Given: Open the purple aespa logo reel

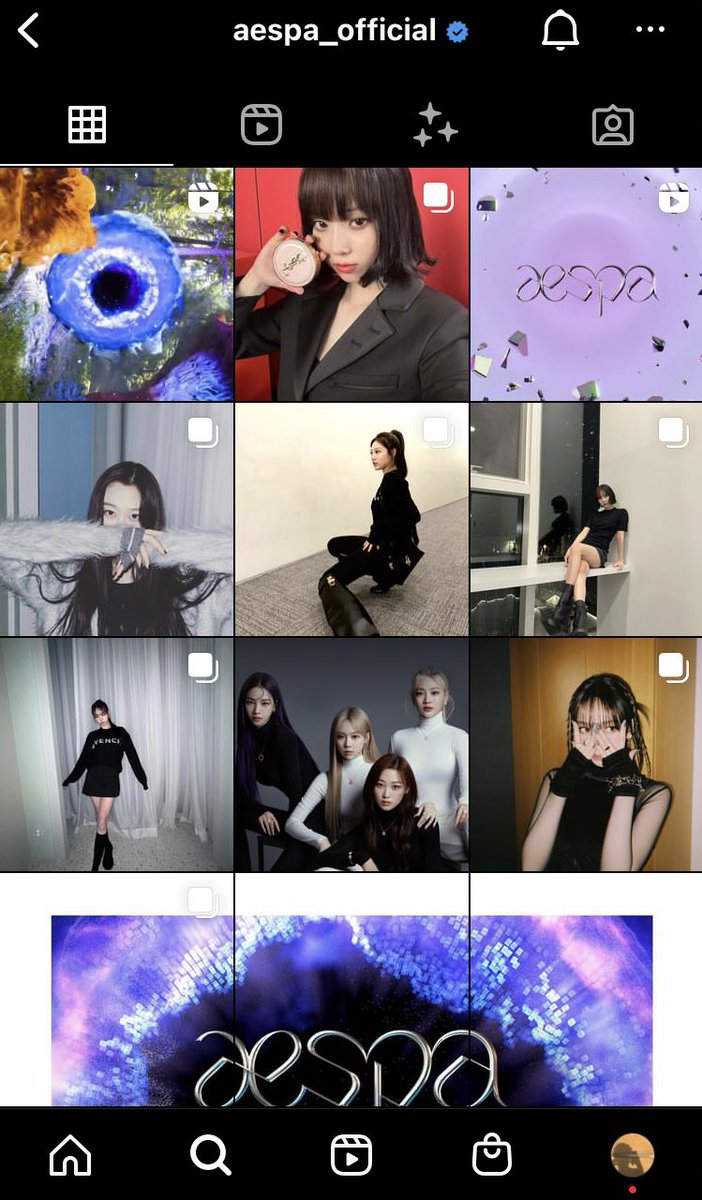Looking at the screenshot, I should point(586,284).
